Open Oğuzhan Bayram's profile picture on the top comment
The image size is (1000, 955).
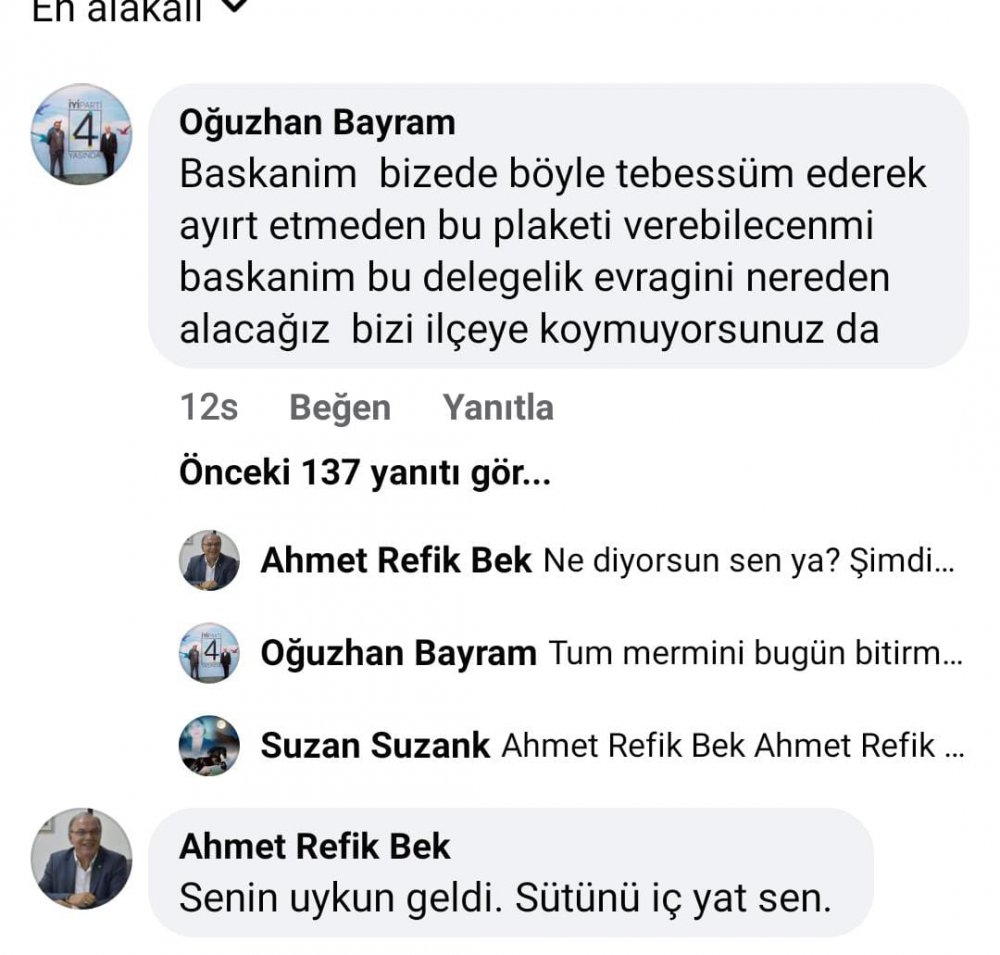(81, 134)
